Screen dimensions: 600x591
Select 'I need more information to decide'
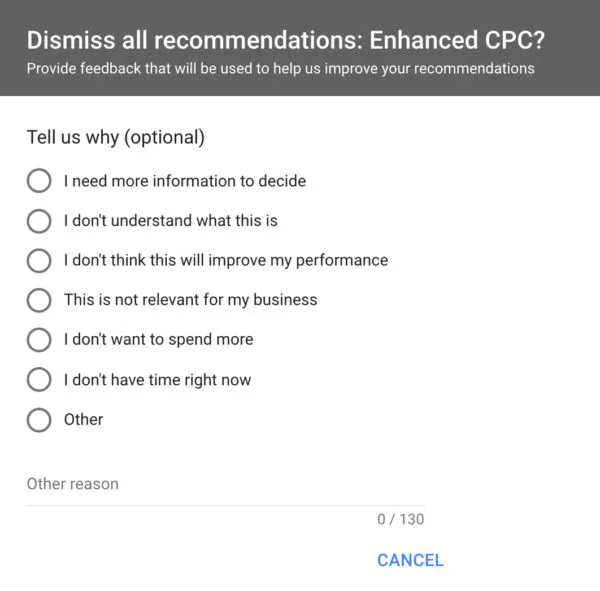[x=39, y=181]
